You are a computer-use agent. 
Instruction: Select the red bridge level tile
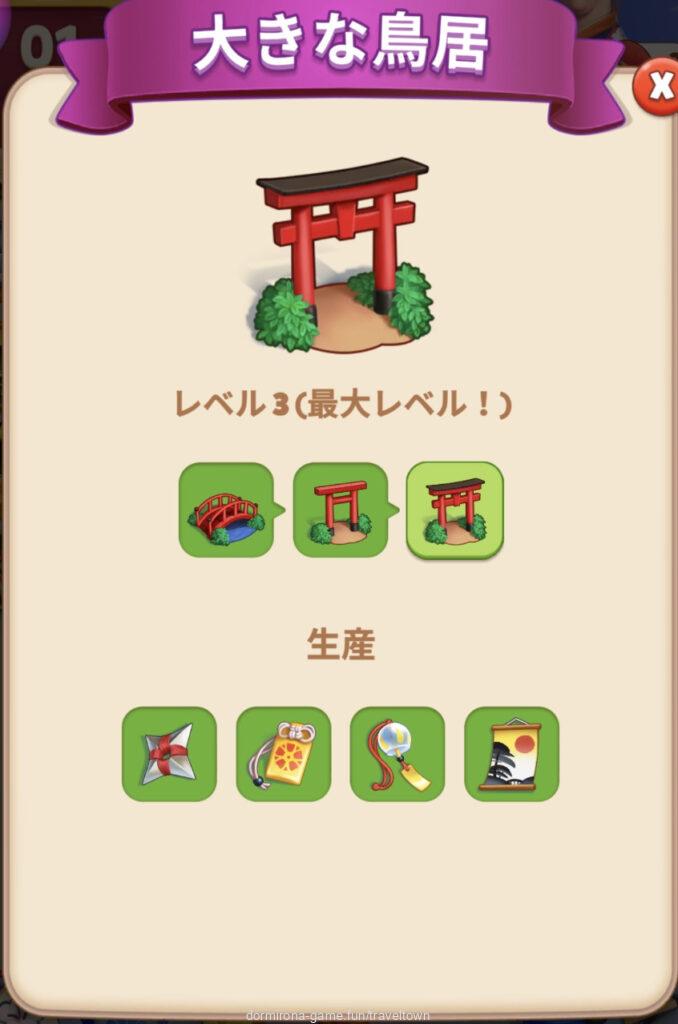point(226,510)
